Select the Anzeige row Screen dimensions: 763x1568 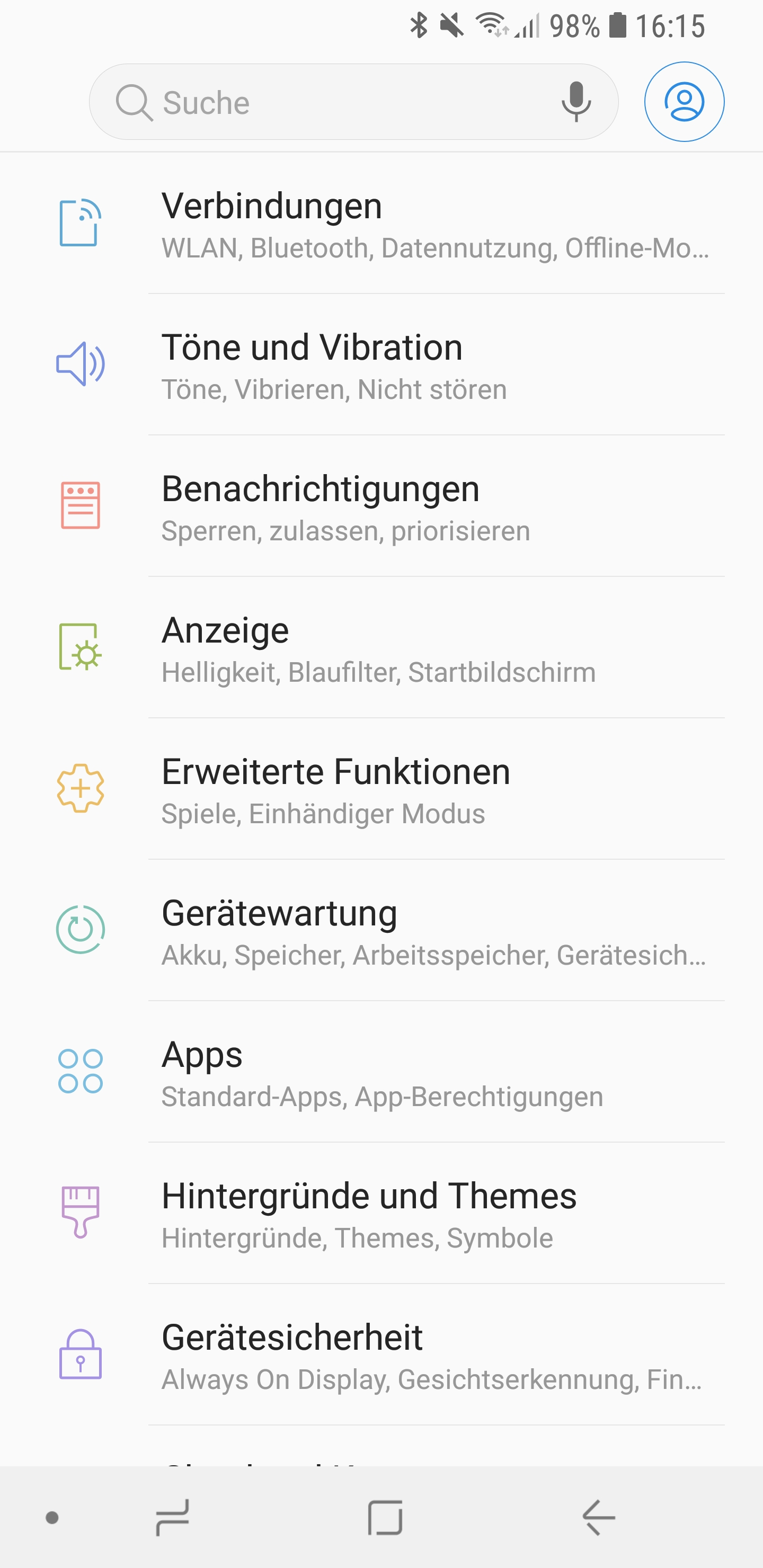coord(426,648)
